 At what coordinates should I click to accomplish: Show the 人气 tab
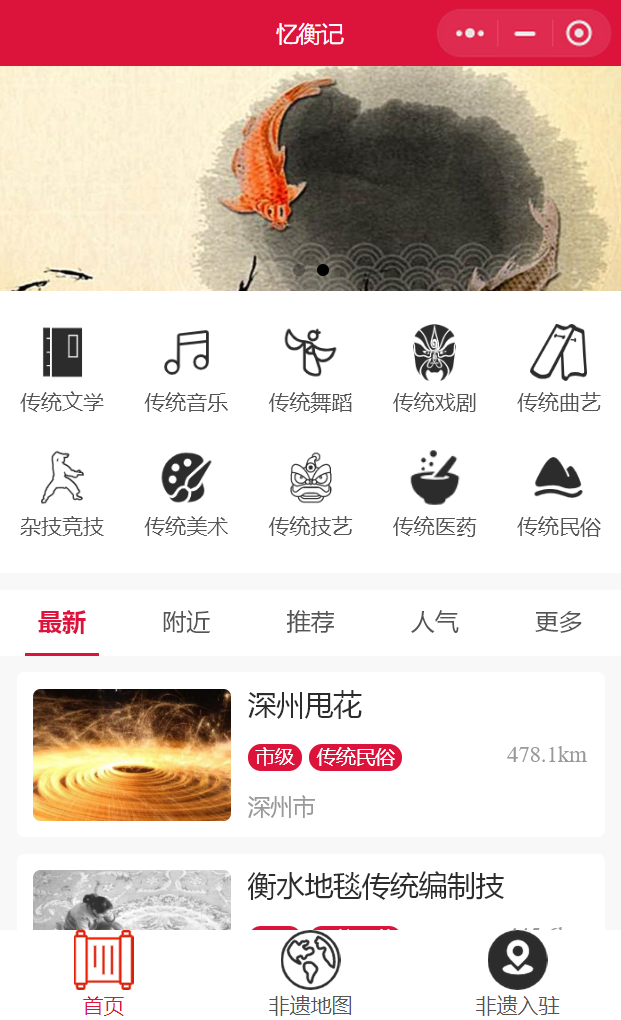click(435, 623)
